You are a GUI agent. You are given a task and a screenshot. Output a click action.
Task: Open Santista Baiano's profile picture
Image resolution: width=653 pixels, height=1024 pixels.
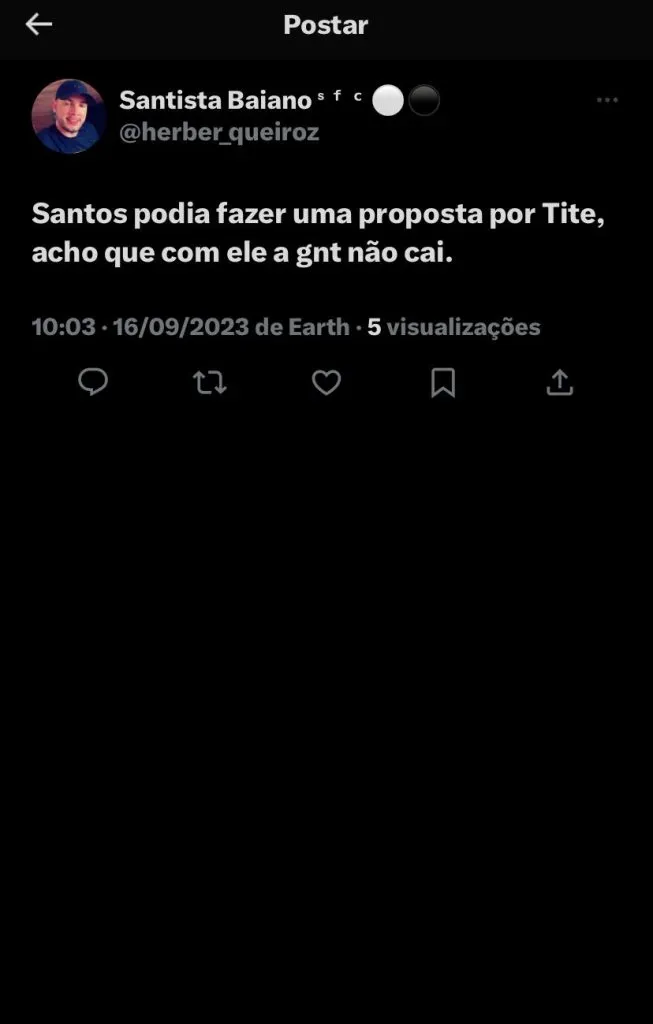tap(69, 116)
